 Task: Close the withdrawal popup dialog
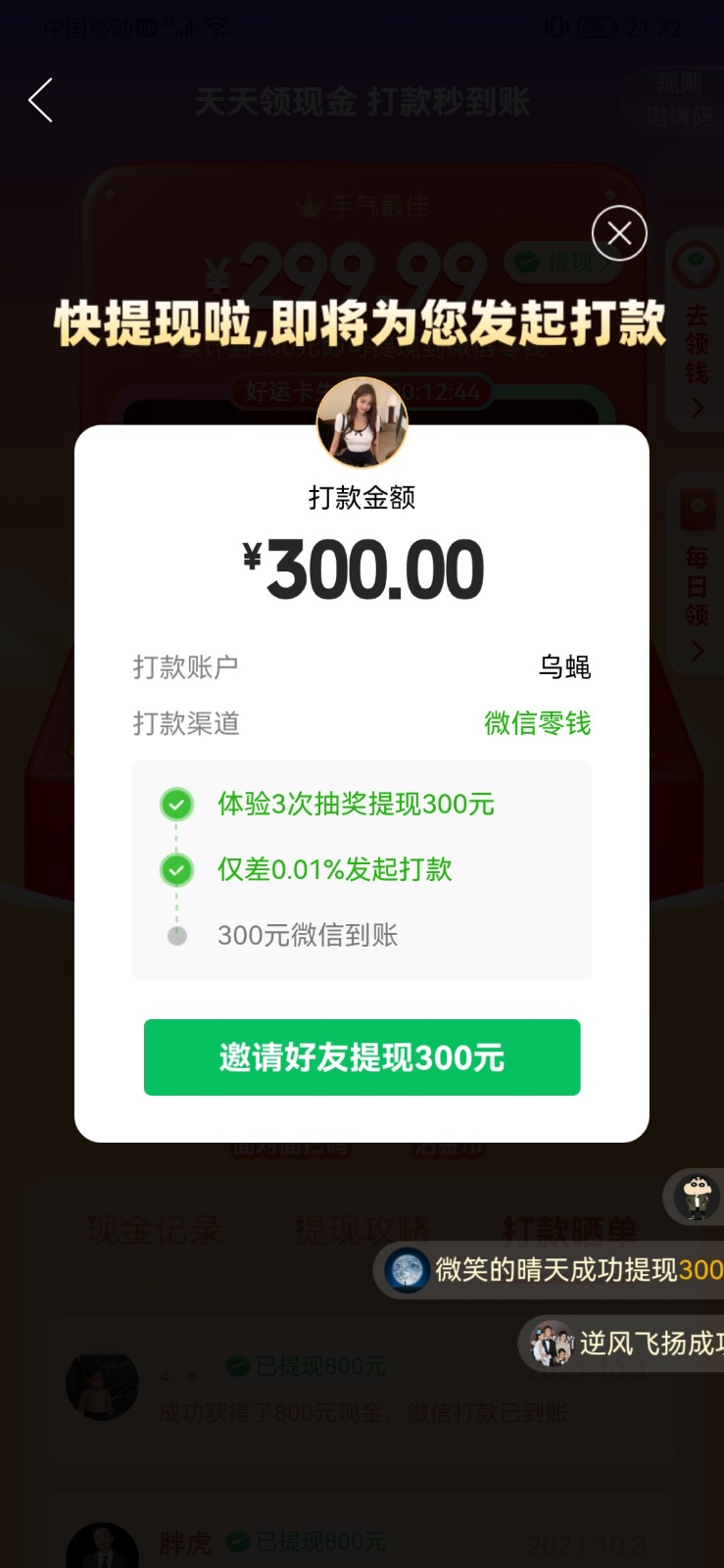coord(619,233)
